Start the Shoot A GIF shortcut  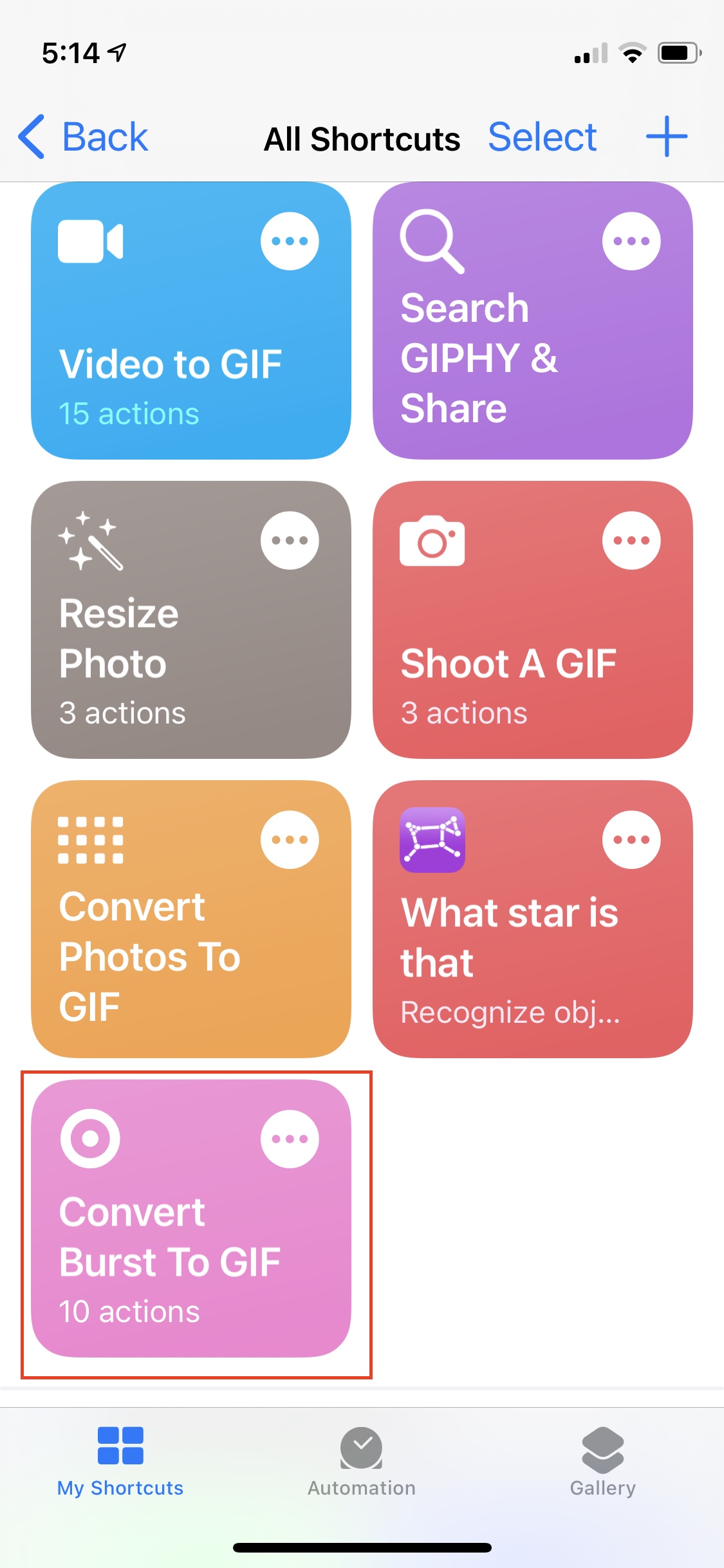coord(533,620)
